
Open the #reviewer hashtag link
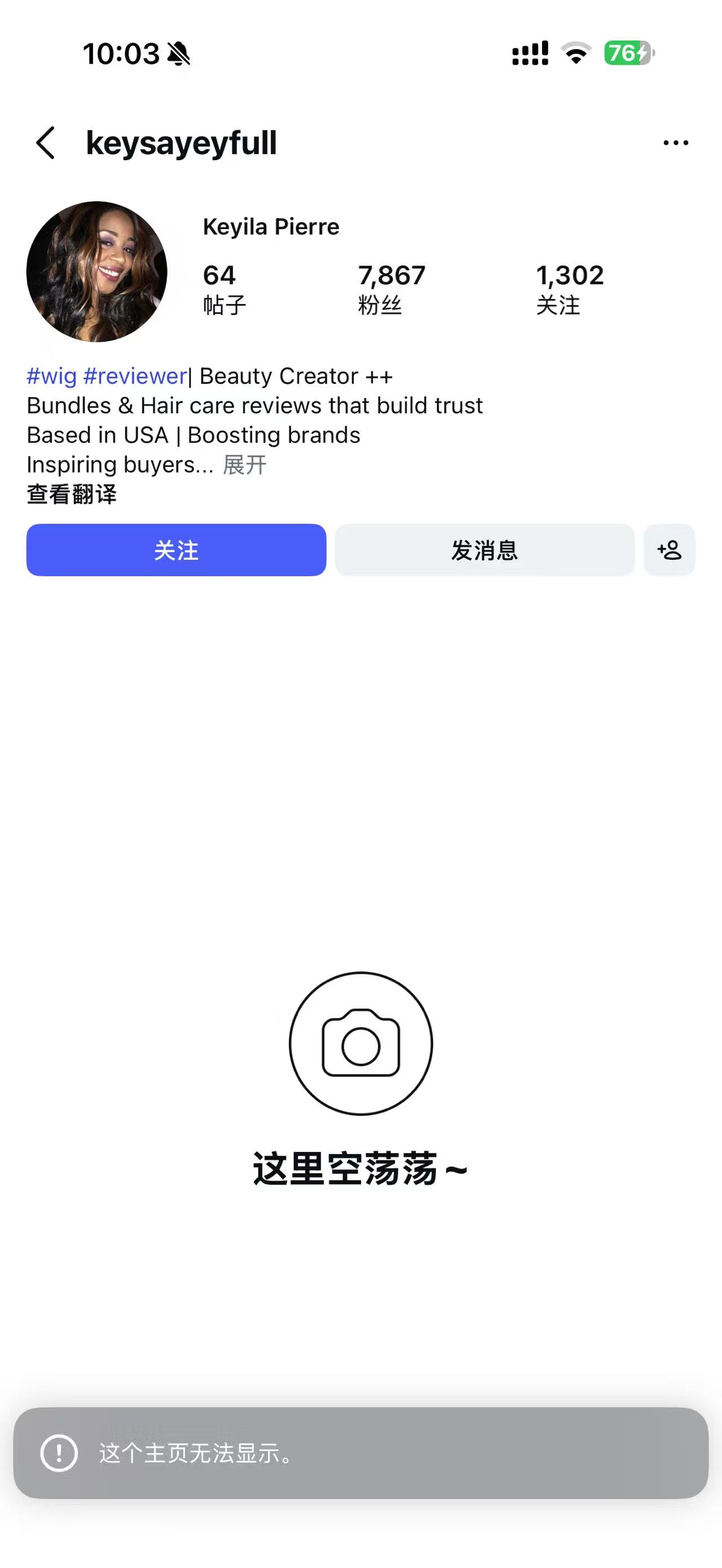tap(136, 376)
